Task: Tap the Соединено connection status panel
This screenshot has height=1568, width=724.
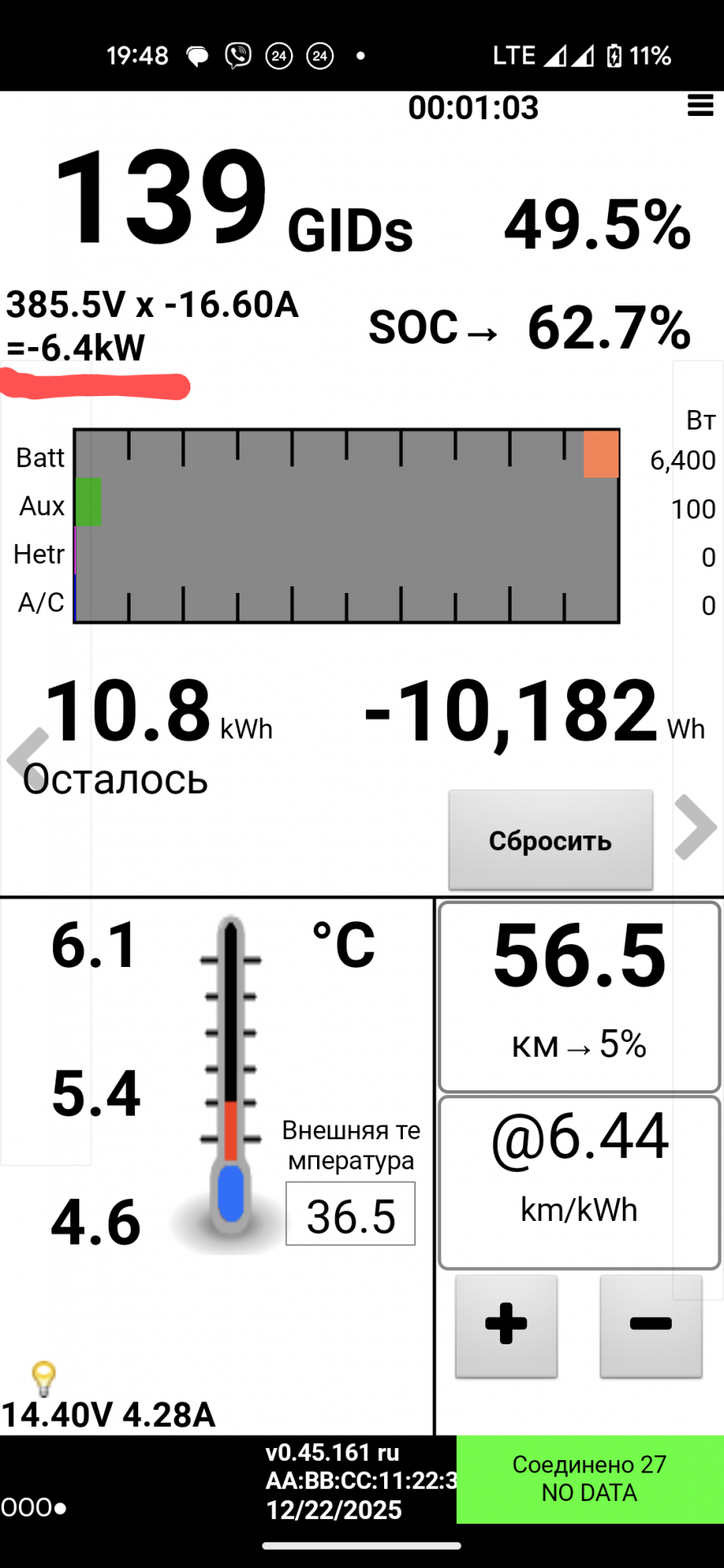Action: (589, 1479)
